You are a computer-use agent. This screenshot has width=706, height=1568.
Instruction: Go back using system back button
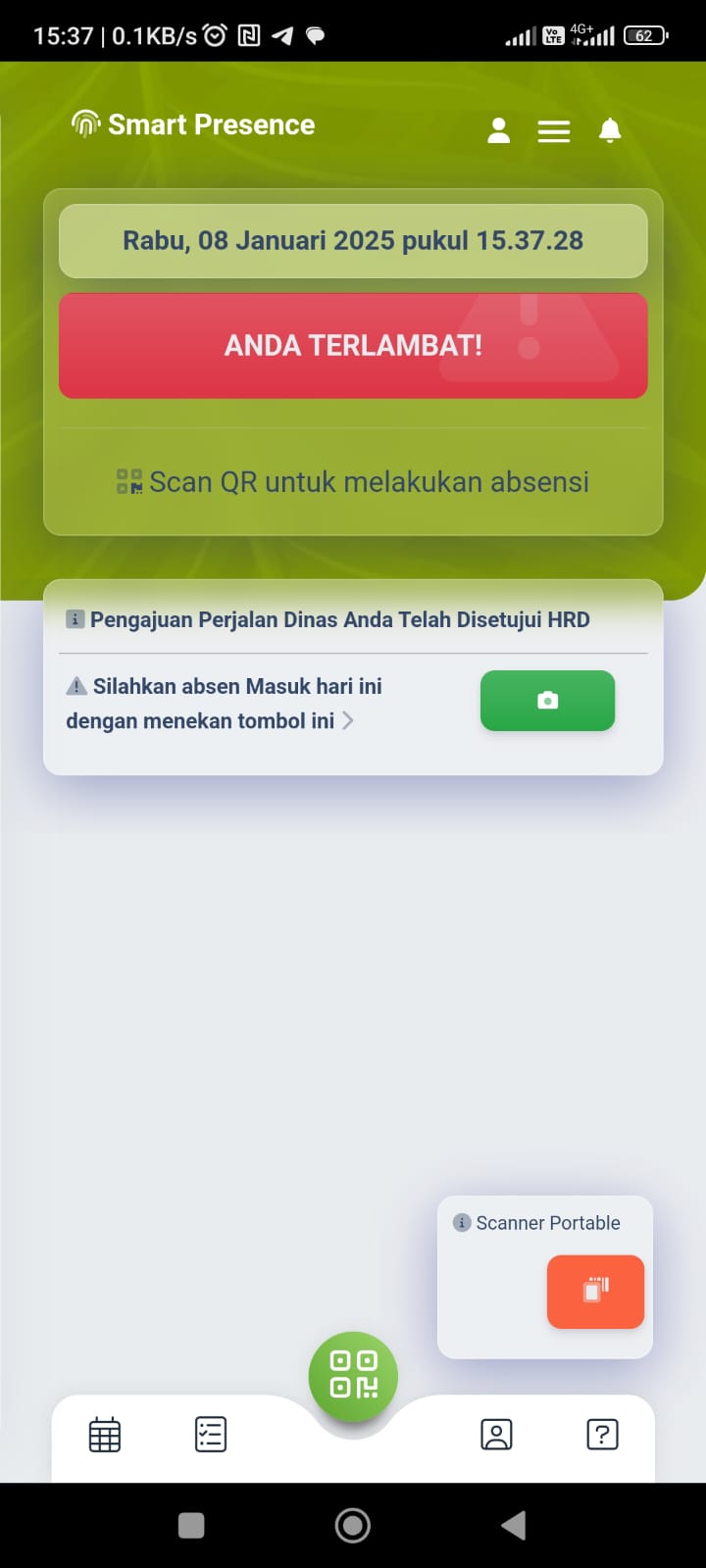click(513, 1525)
